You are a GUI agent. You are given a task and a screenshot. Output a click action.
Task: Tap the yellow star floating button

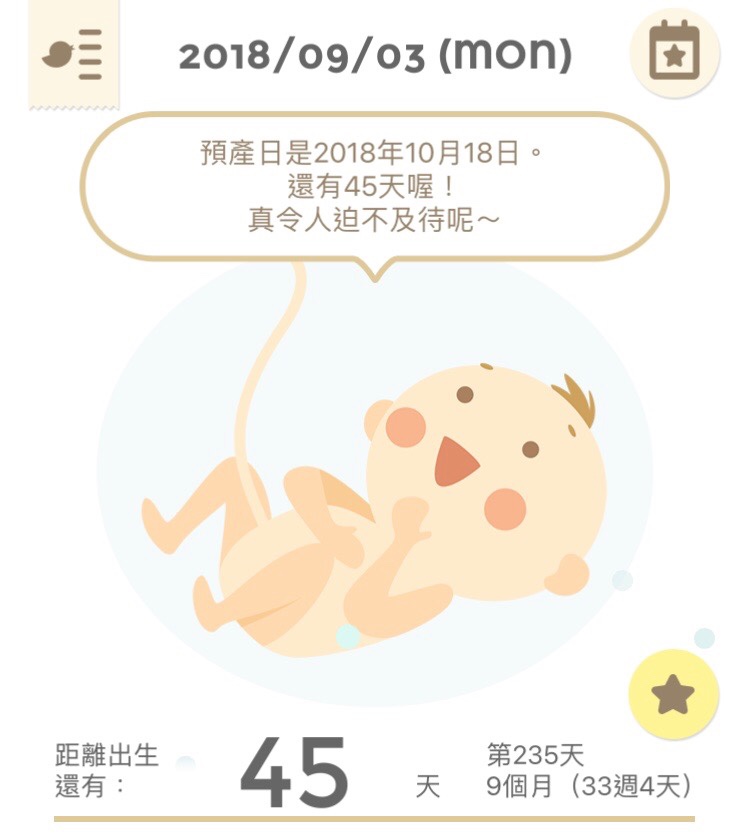(673, 693)
